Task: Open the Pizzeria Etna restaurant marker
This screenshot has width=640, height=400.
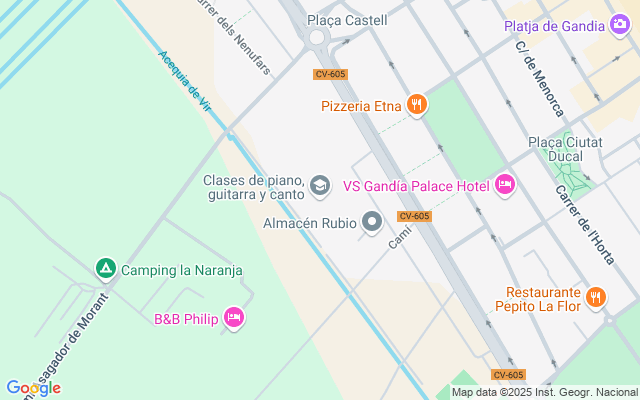Action: 417,104
